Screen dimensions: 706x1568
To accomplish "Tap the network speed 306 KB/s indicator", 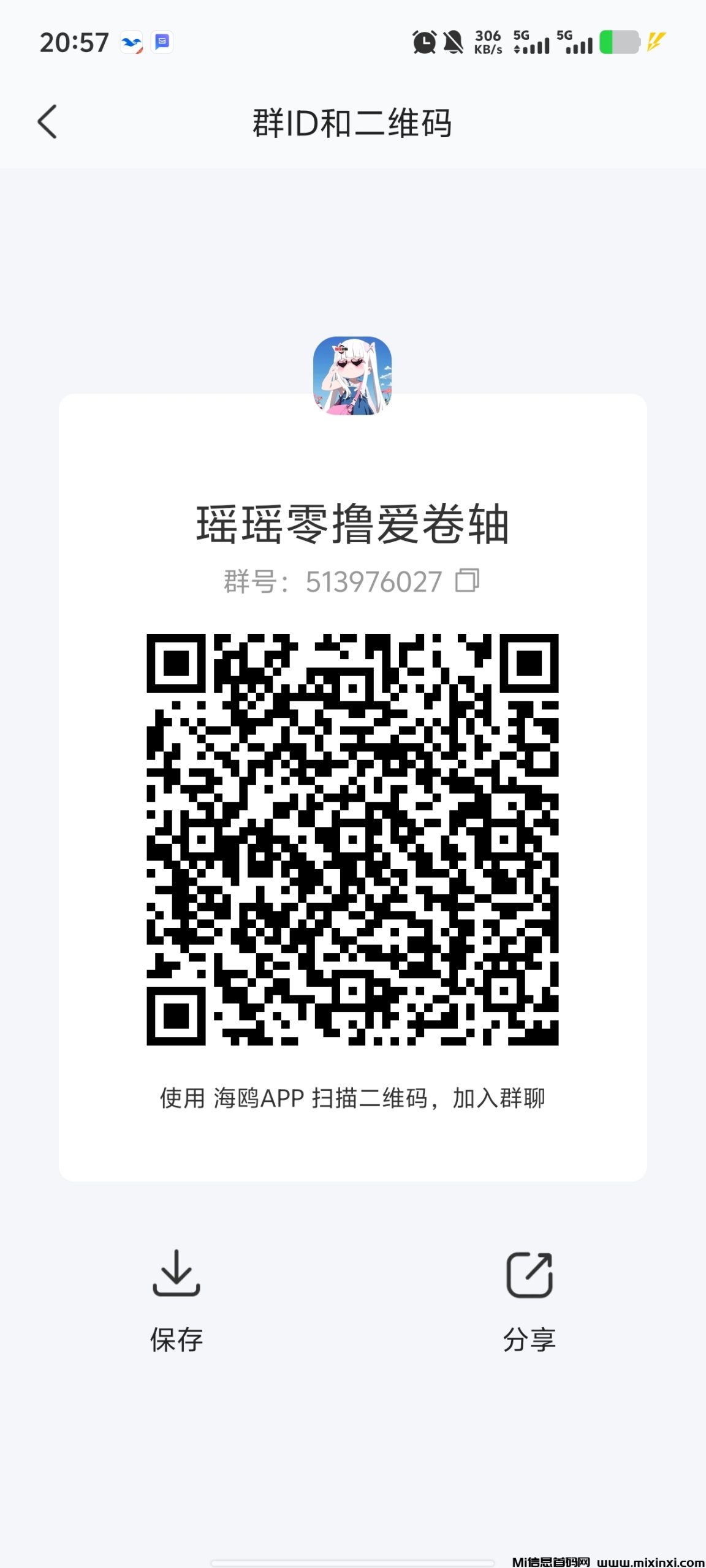I will [487, 42].
